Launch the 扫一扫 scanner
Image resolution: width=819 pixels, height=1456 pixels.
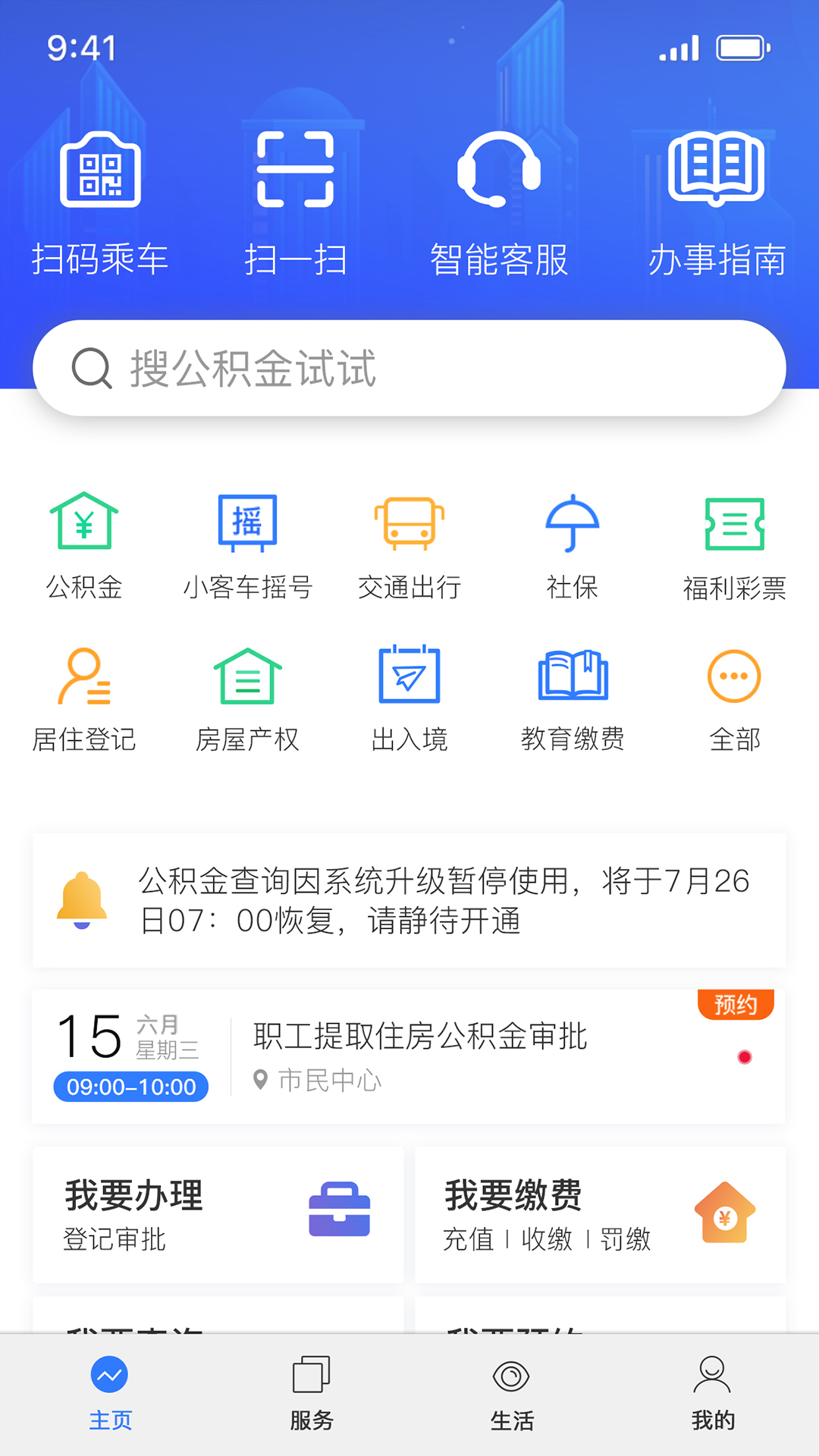click(x=295, y=201)
